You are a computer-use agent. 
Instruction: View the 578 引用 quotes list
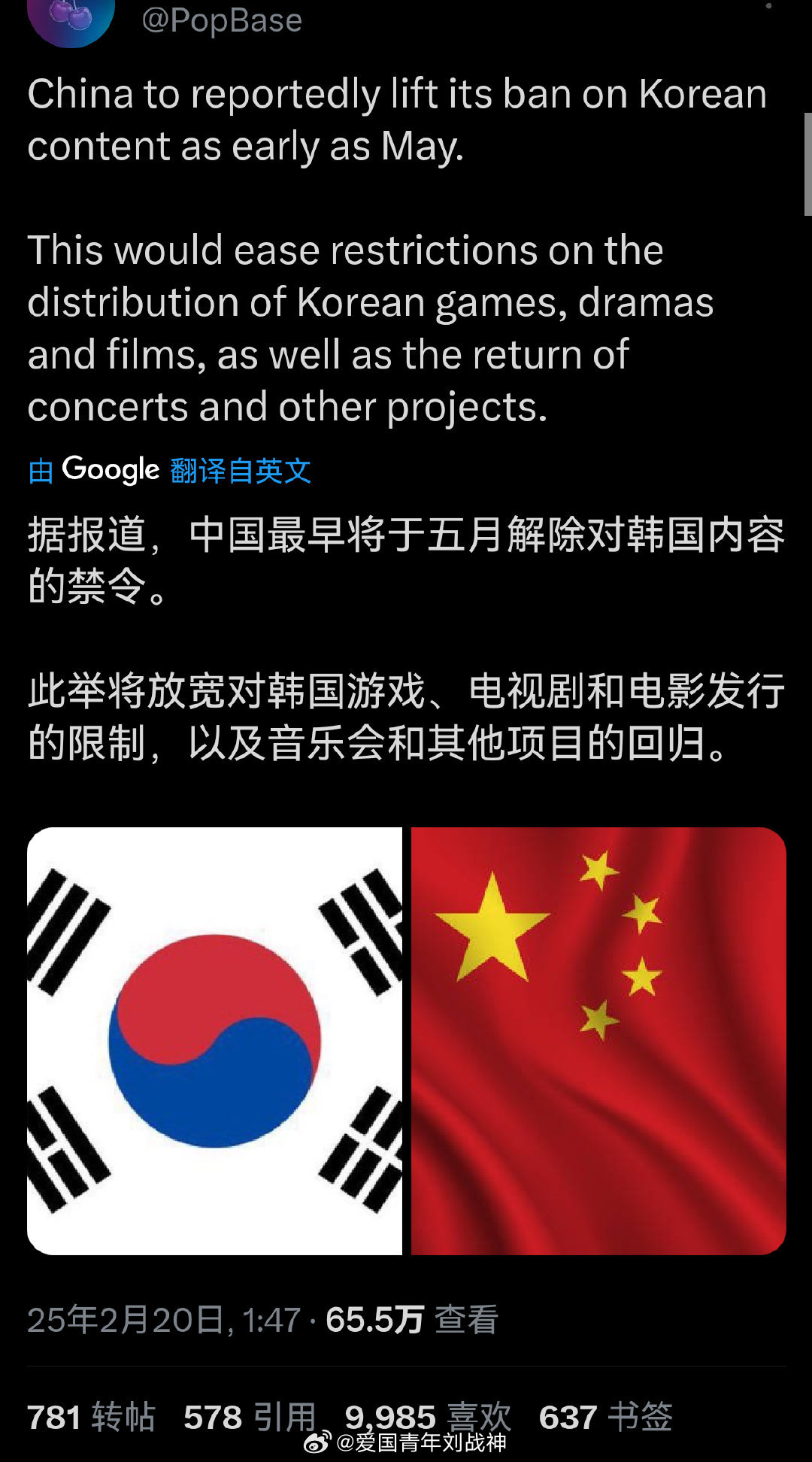250,1417
